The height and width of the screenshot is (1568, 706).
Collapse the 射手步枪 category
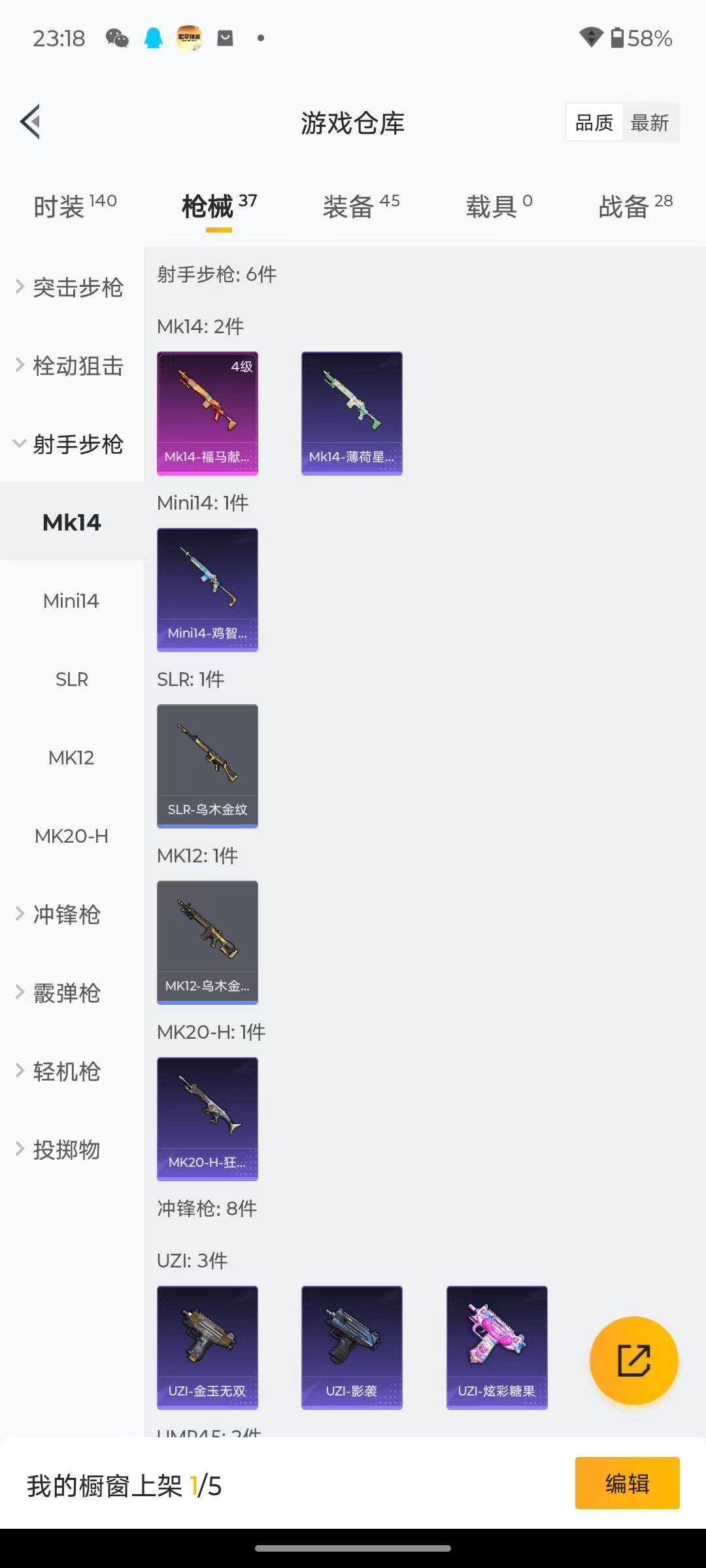78,444
